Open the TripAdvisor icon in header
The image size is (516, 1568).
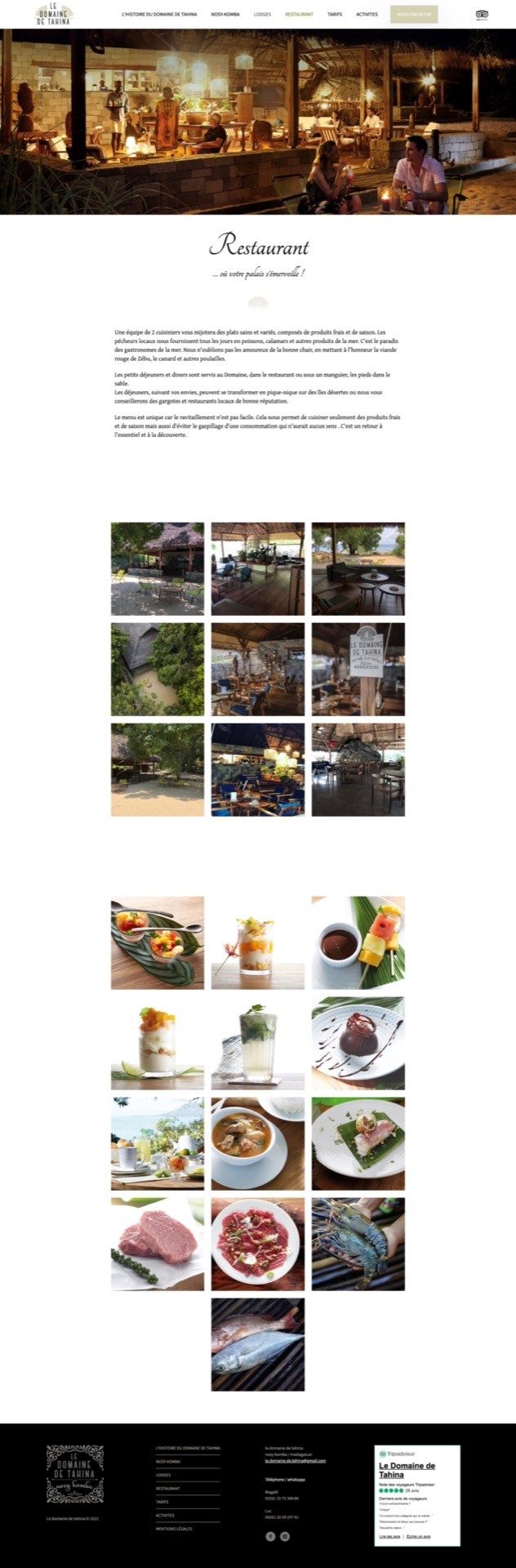click(x=482, y=15)
